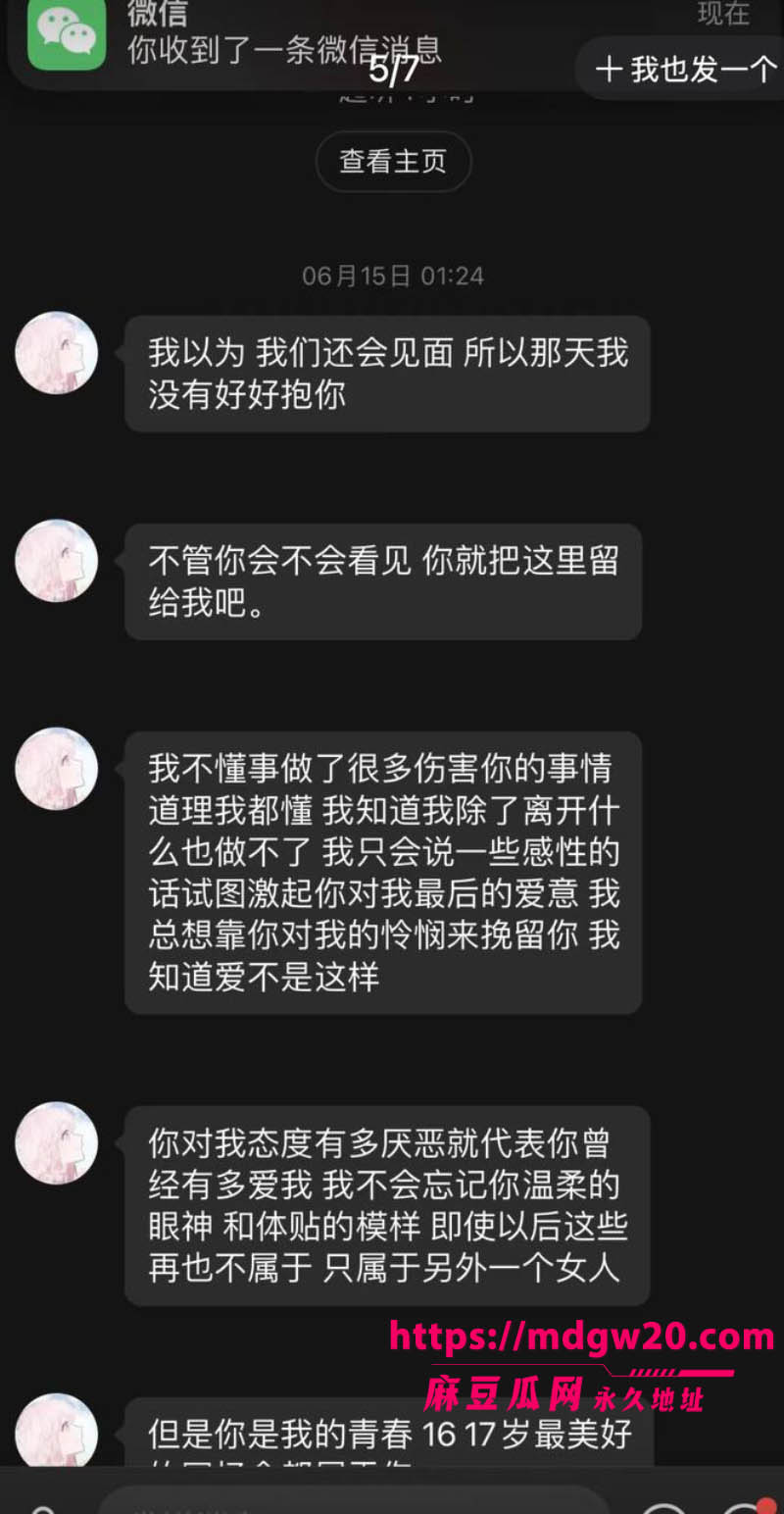Screen dimensions: 784x1514
Task: Tap avatar beside message 不管你会不会看见
Action: (57, 561)
